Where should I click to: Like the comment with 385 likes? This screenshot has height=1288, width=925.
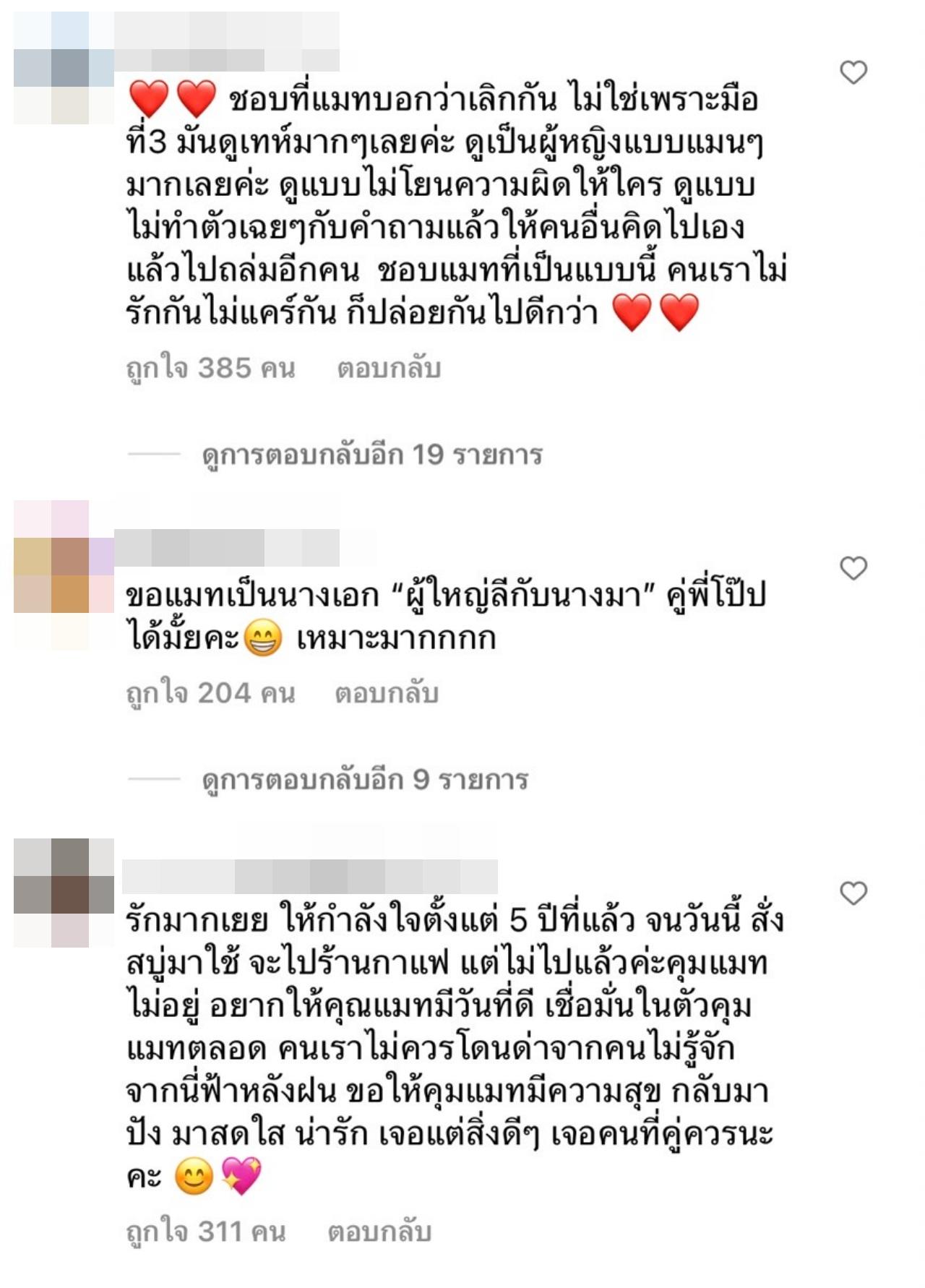[x=853, y=72]
